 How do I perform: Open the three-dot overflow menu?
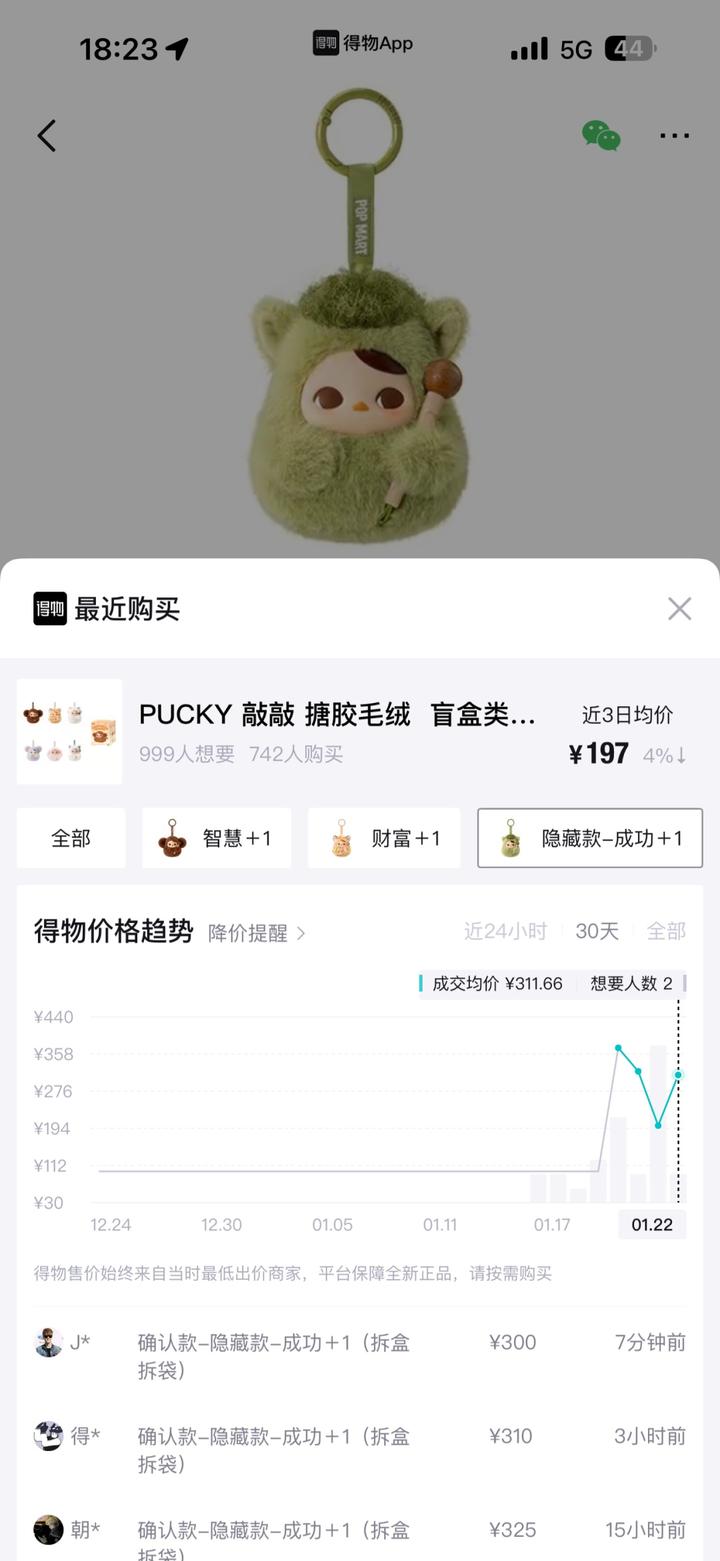pos(674,136)
